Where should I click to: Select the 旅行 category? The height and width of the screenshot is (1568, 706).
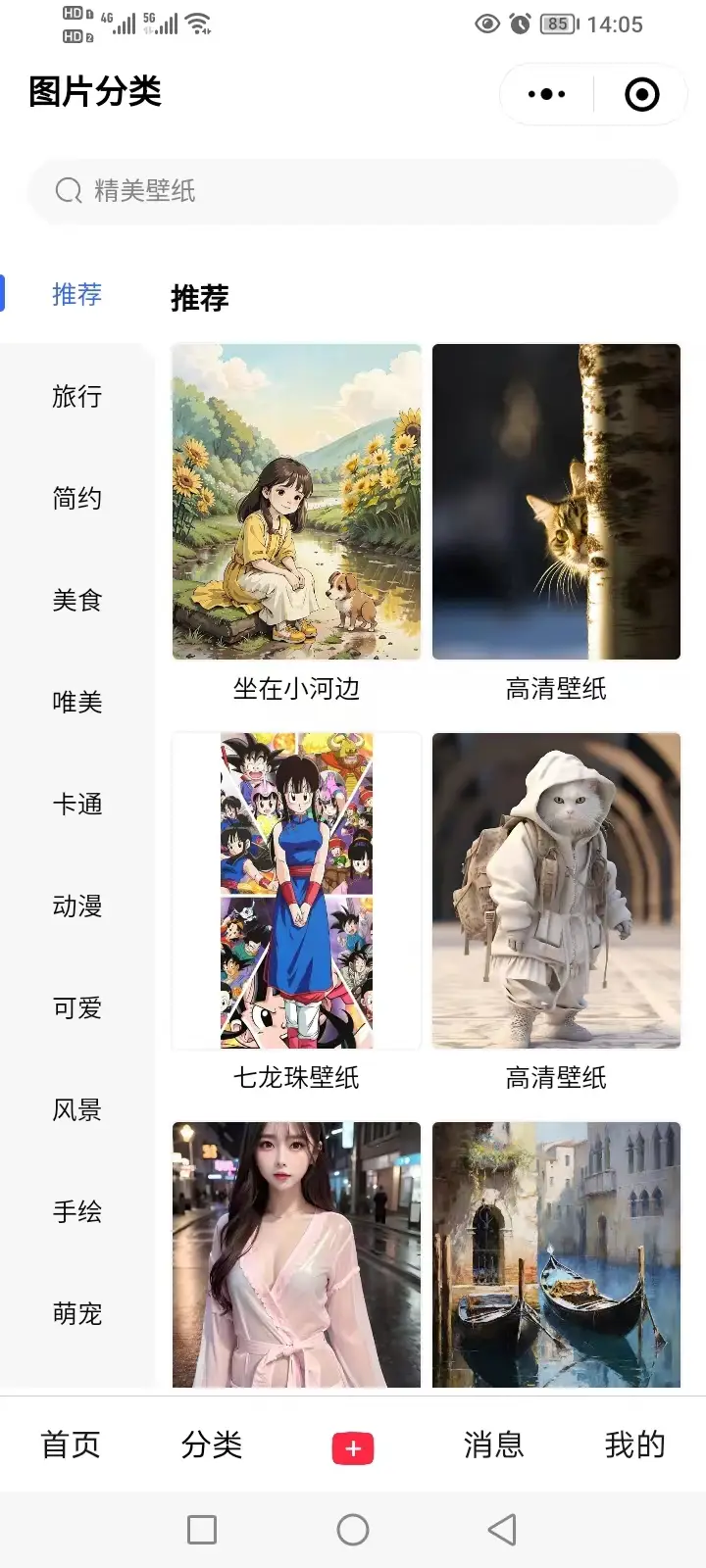[76, 396]
